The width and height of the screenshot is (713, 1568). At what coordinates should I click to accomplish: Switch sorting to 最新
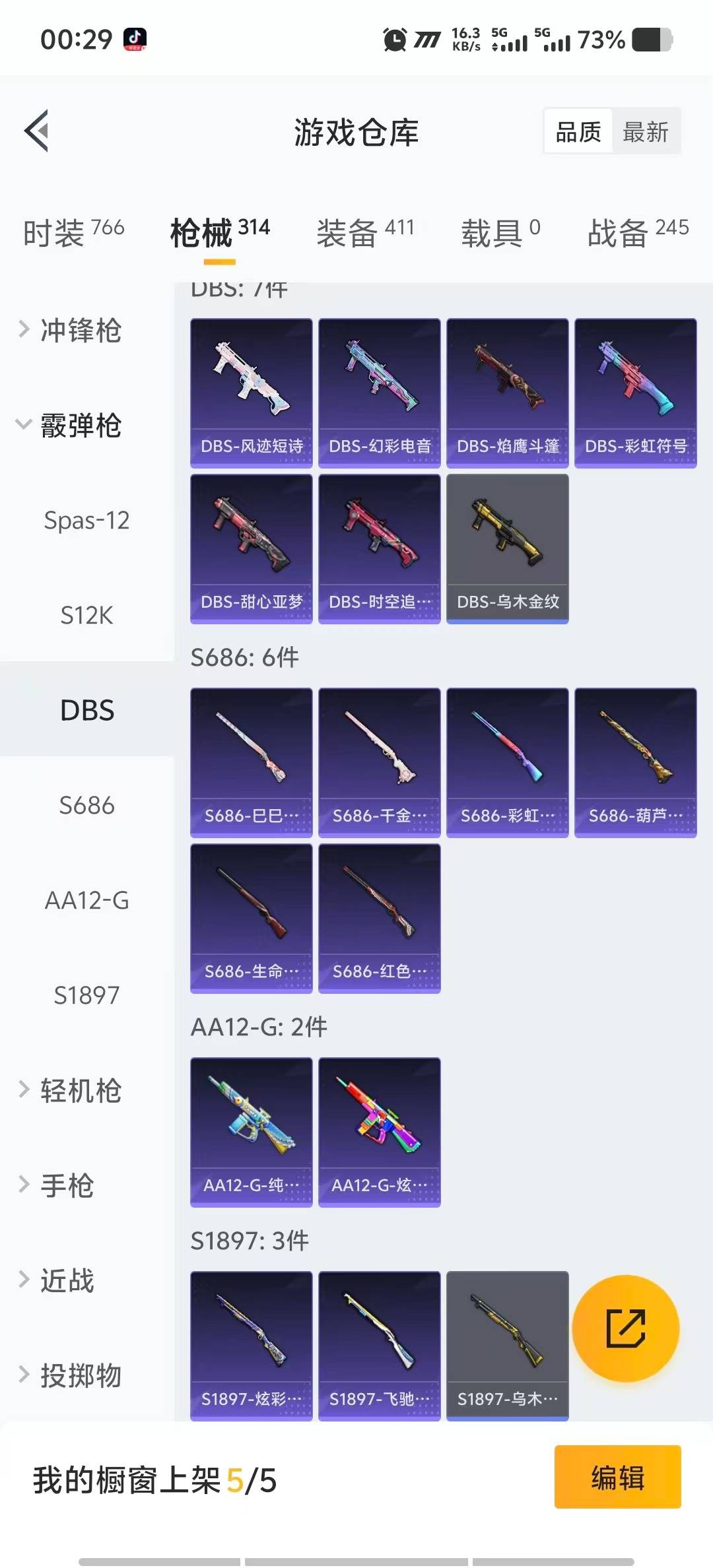pos(646,131)
